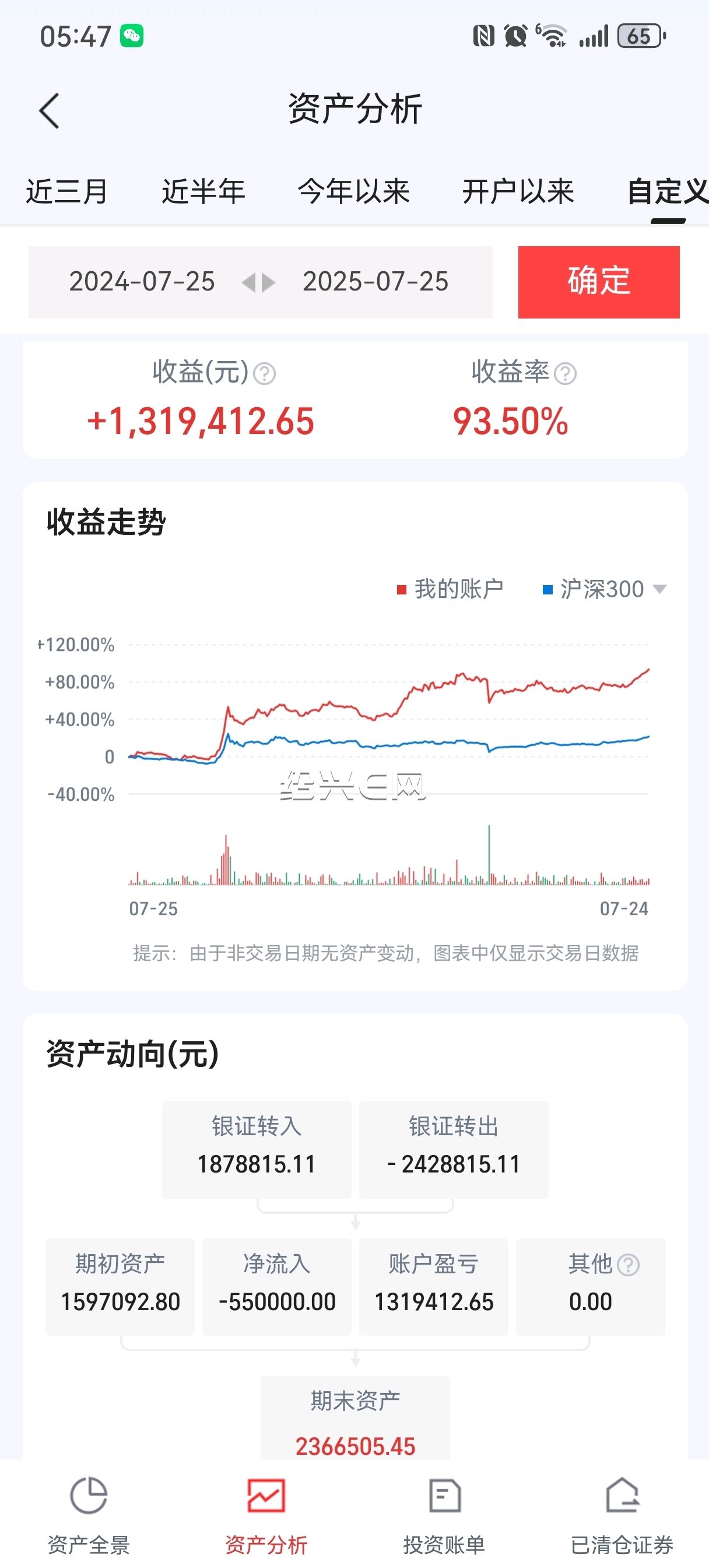The width and height of the screenshot is (709, 1568).
Task: Select the 今年以来 tab
Action: pos(353,192)
